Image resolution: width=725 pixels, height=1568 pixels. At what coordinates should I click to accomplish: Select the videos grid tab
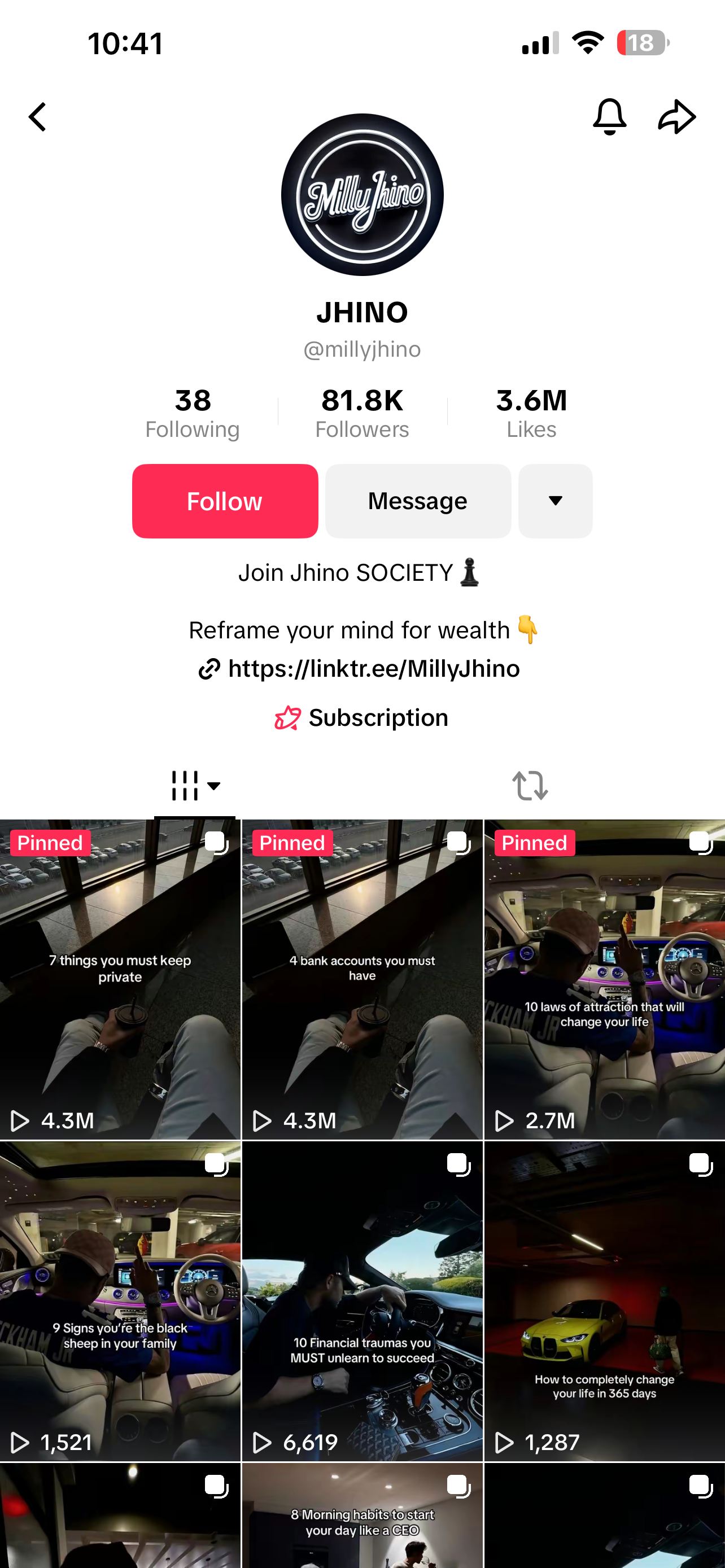coord(195,785)
